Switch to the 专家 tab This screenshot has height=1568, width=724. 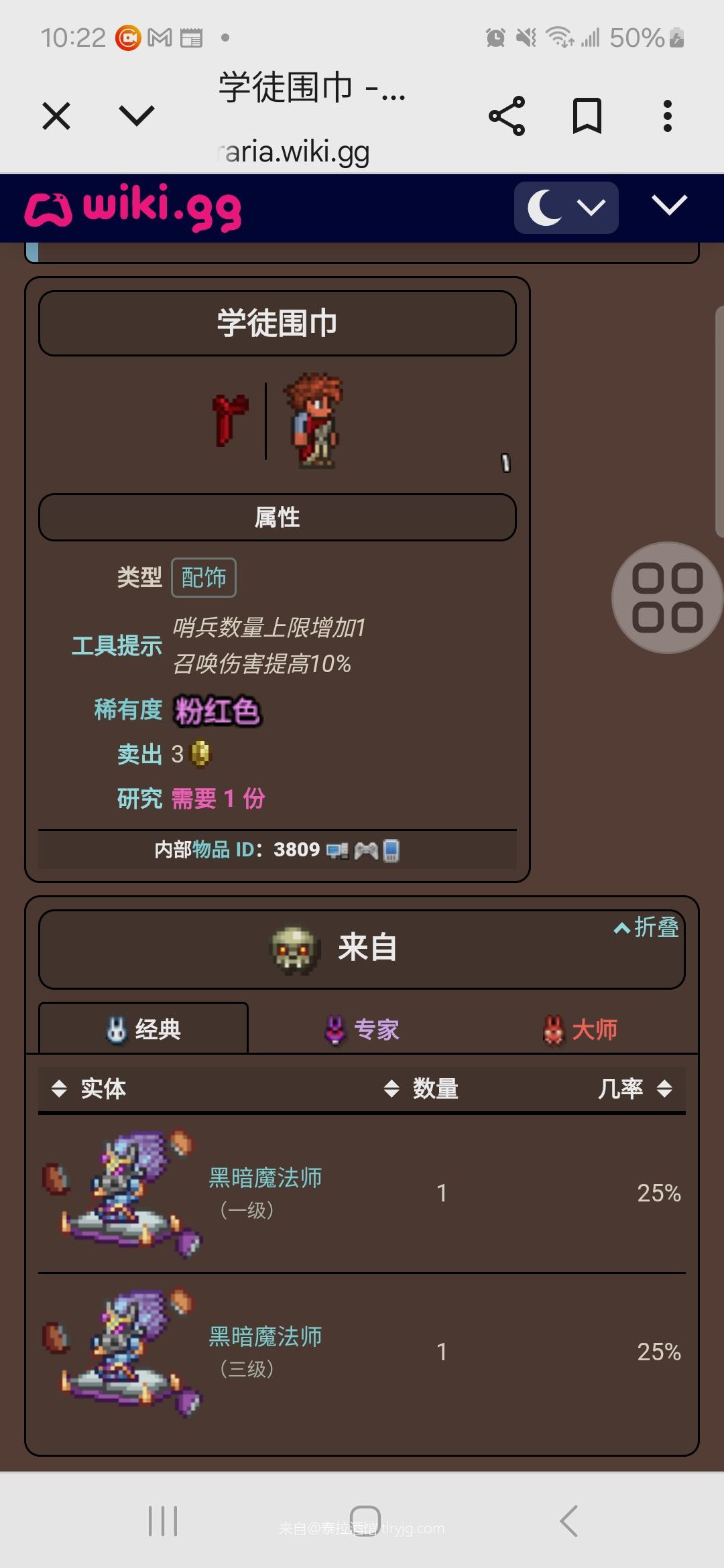[362, 1028]
